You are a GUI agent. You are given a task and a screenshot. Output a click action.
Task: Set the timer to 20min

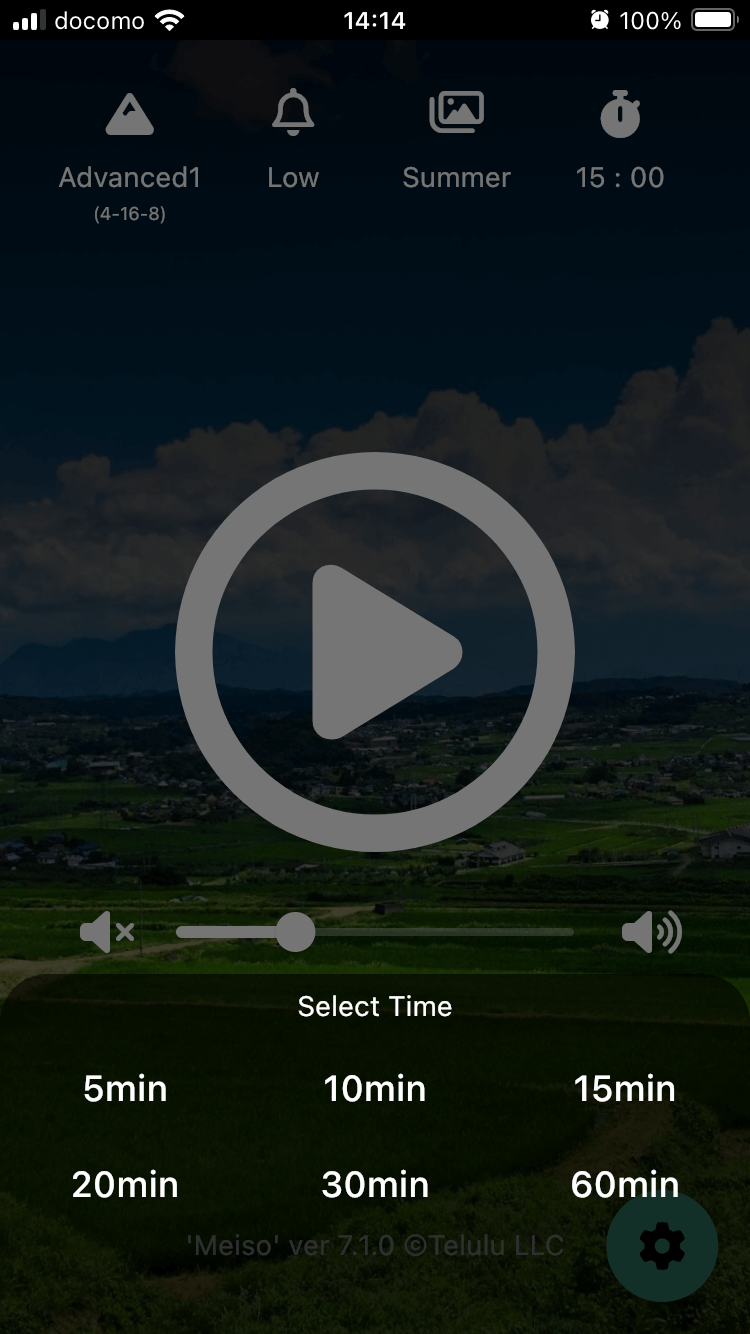tap(125, 1184)
